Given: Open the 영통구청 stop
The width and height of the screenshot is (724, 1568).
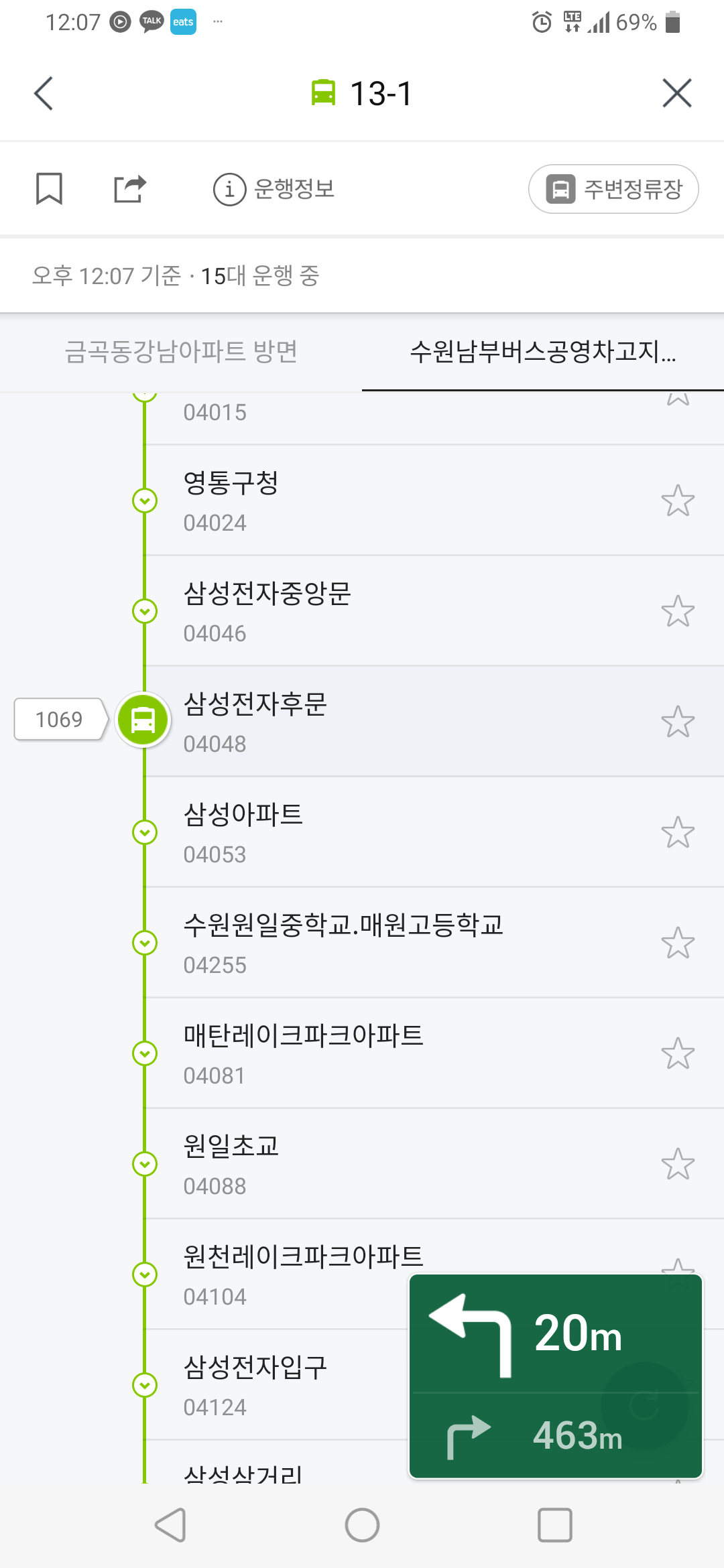Looking at the screenshot, I should (434, 501).
